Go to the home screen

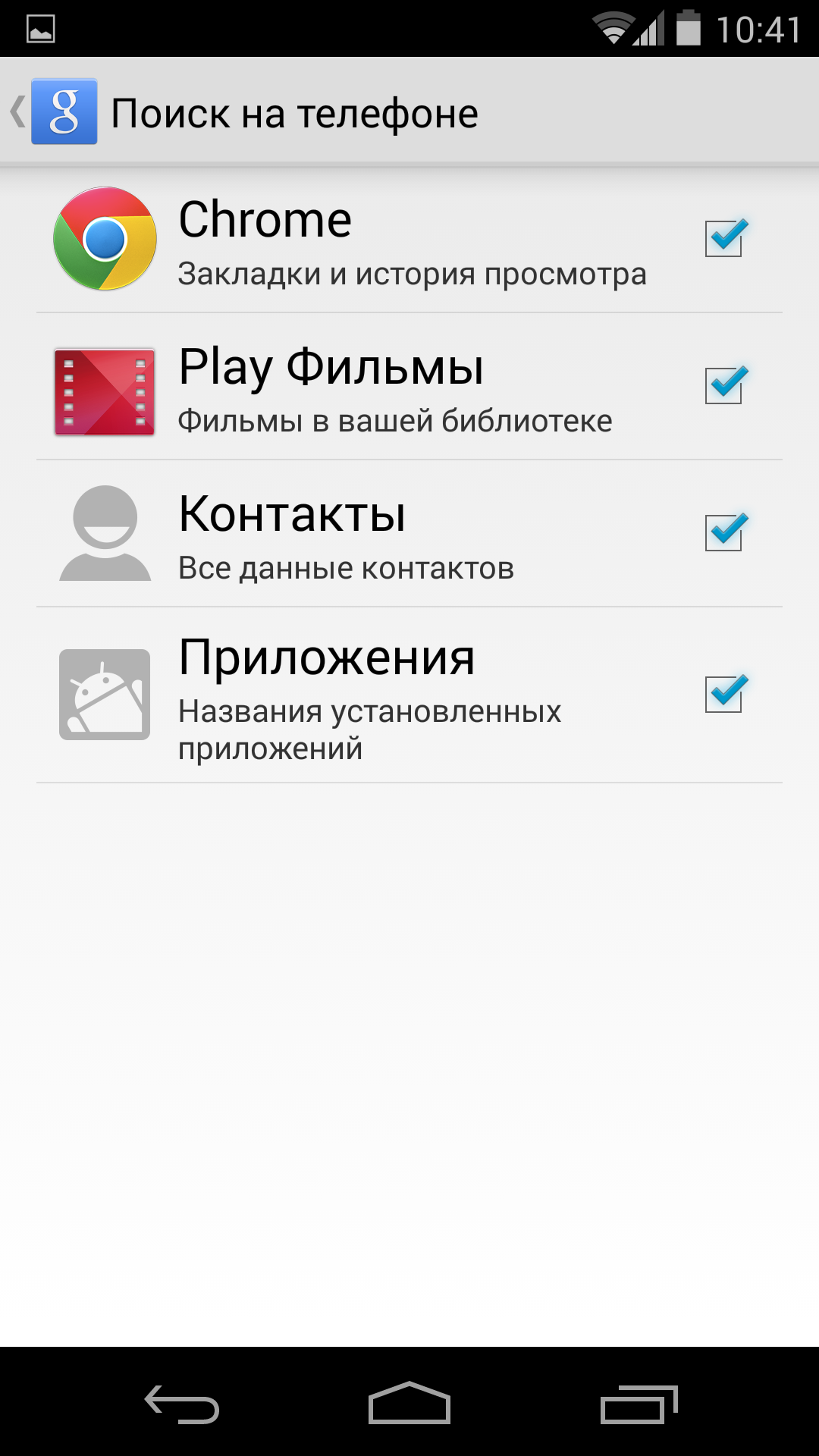[409, 1404]
